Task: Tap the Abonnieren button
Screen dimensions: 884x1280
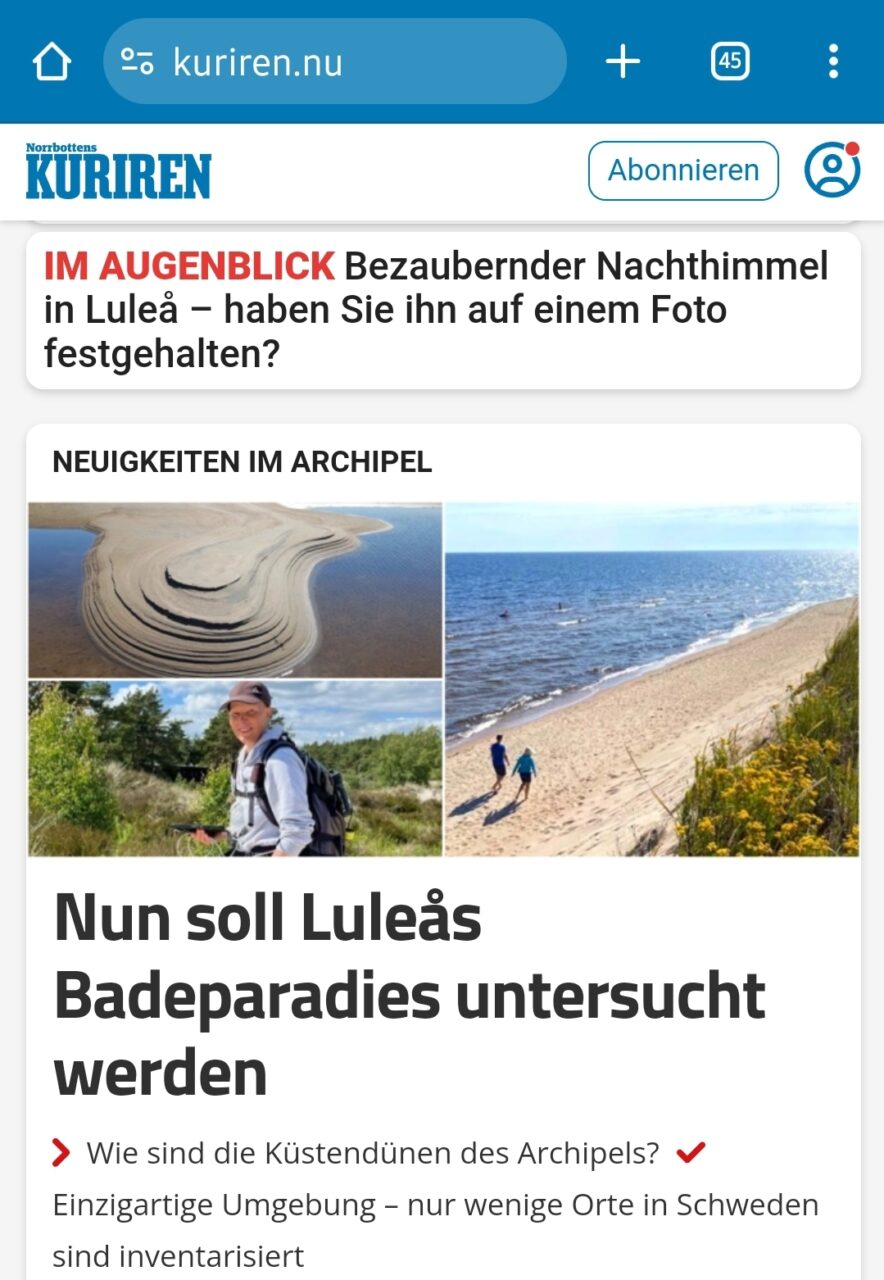Action: pos(683,171)
